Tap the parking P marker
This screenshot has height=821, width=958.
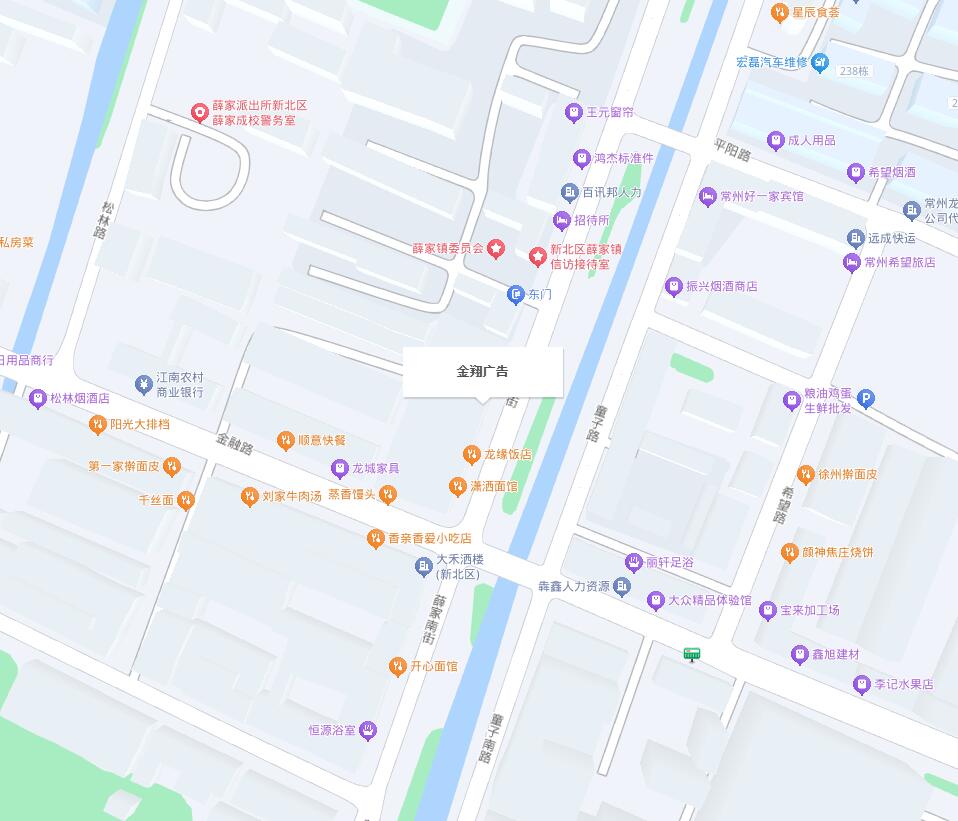[x=866, y=399]
